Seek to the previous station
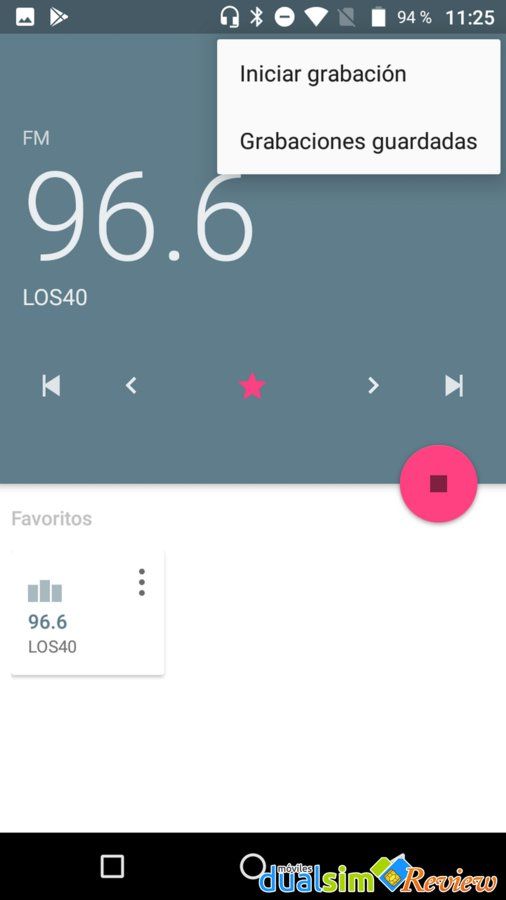 [x=51, y=386]
